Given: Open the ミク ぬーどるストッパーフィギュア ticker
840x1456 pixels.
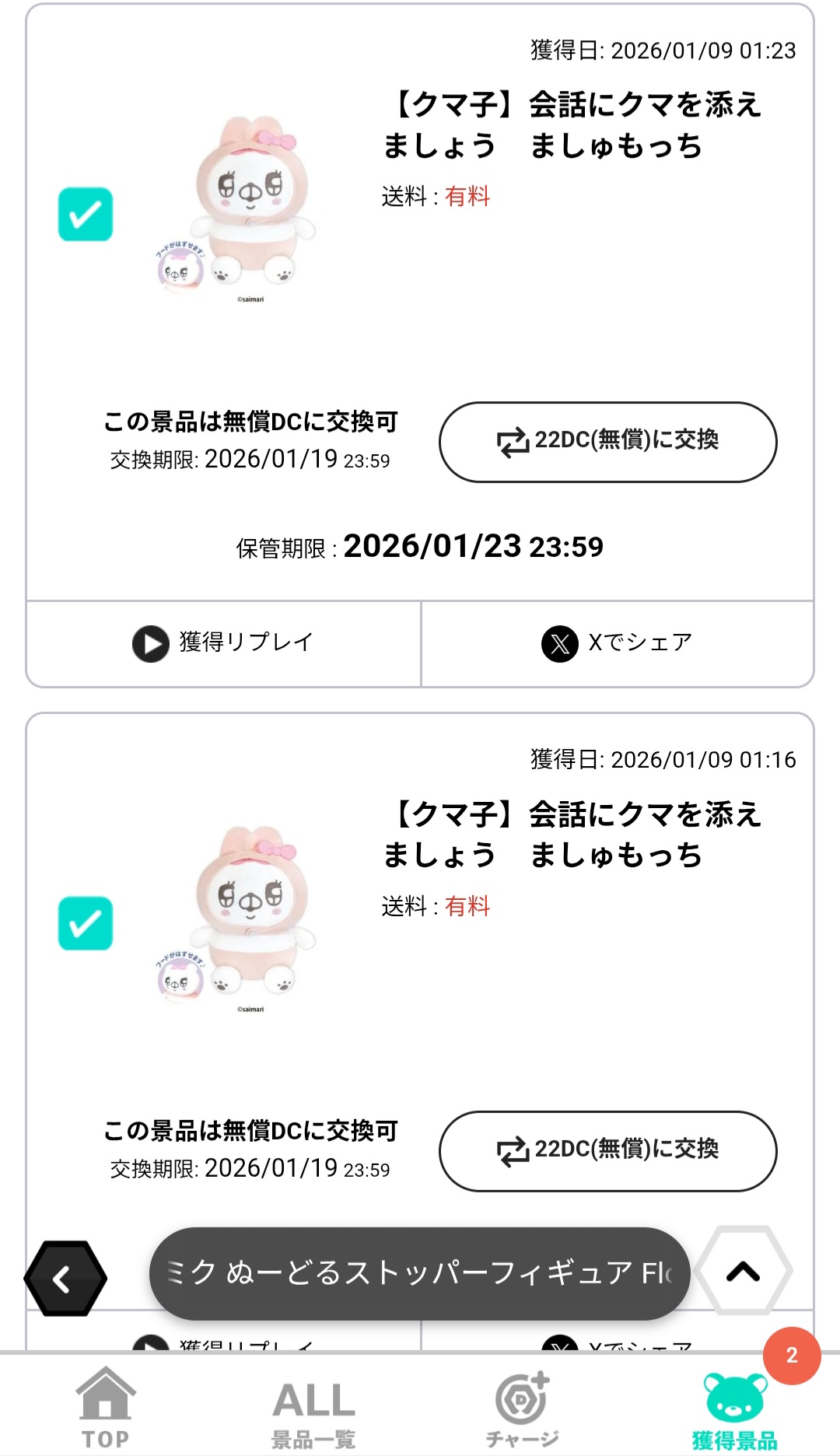Looking at the screenshot, I should pyautogui.click(x=419, y=1273).
